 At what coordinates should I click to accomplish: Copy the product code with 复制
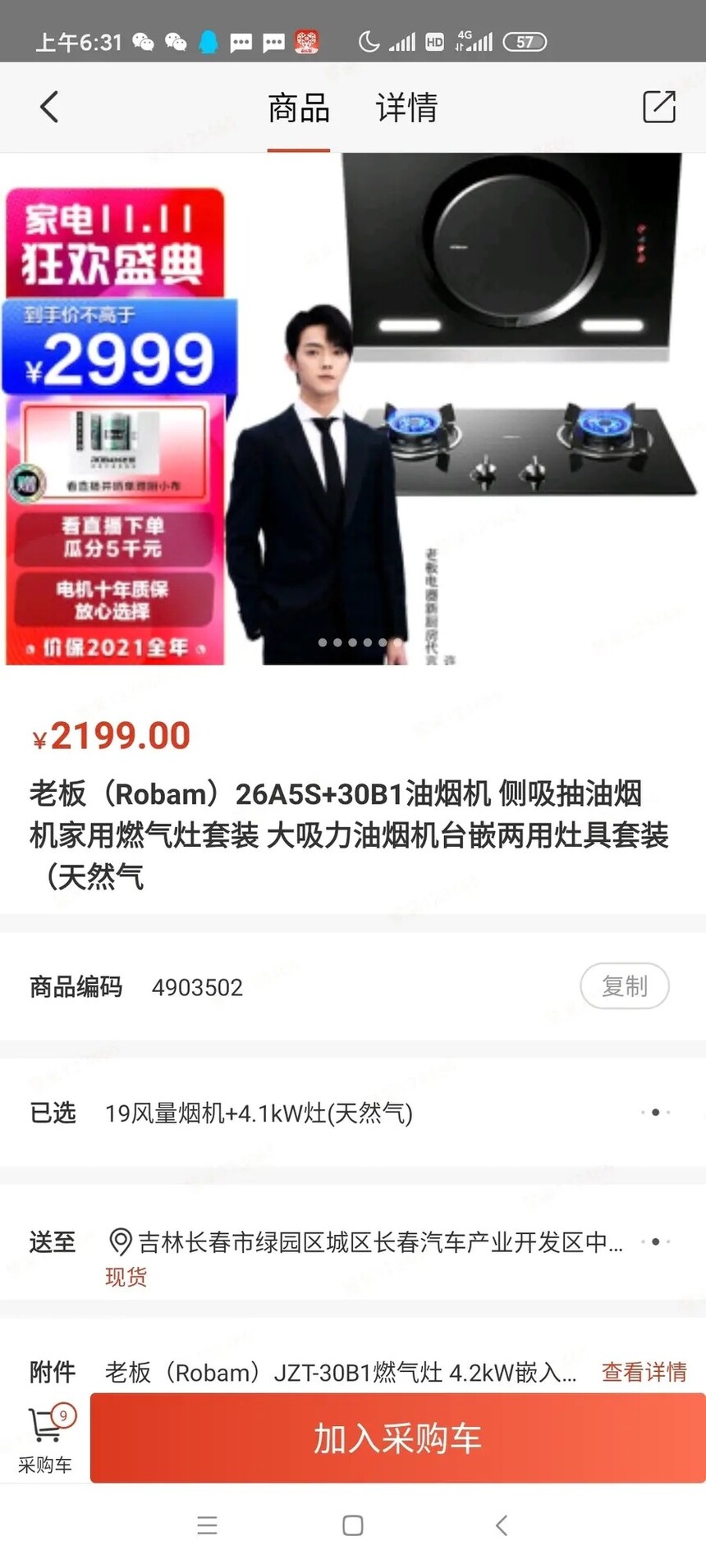pos(624,985)
